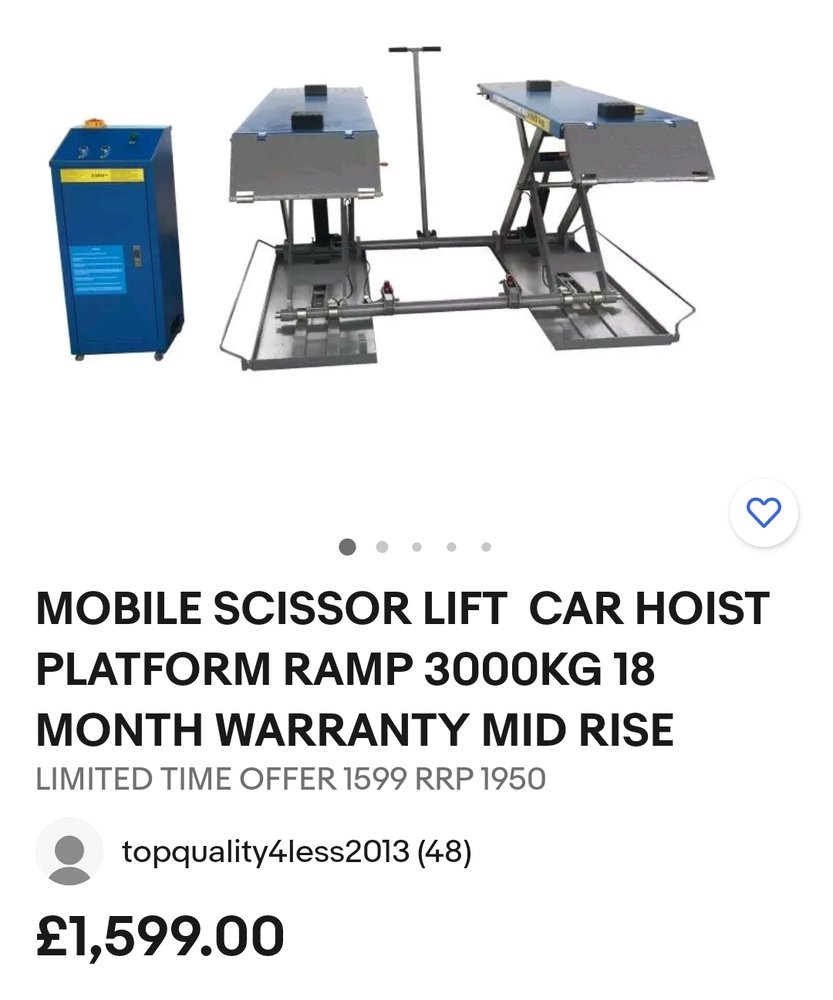This screenshot has width=833, height=1000.
Task: Jump to the second image dot
Action: [x=382, y=547]
